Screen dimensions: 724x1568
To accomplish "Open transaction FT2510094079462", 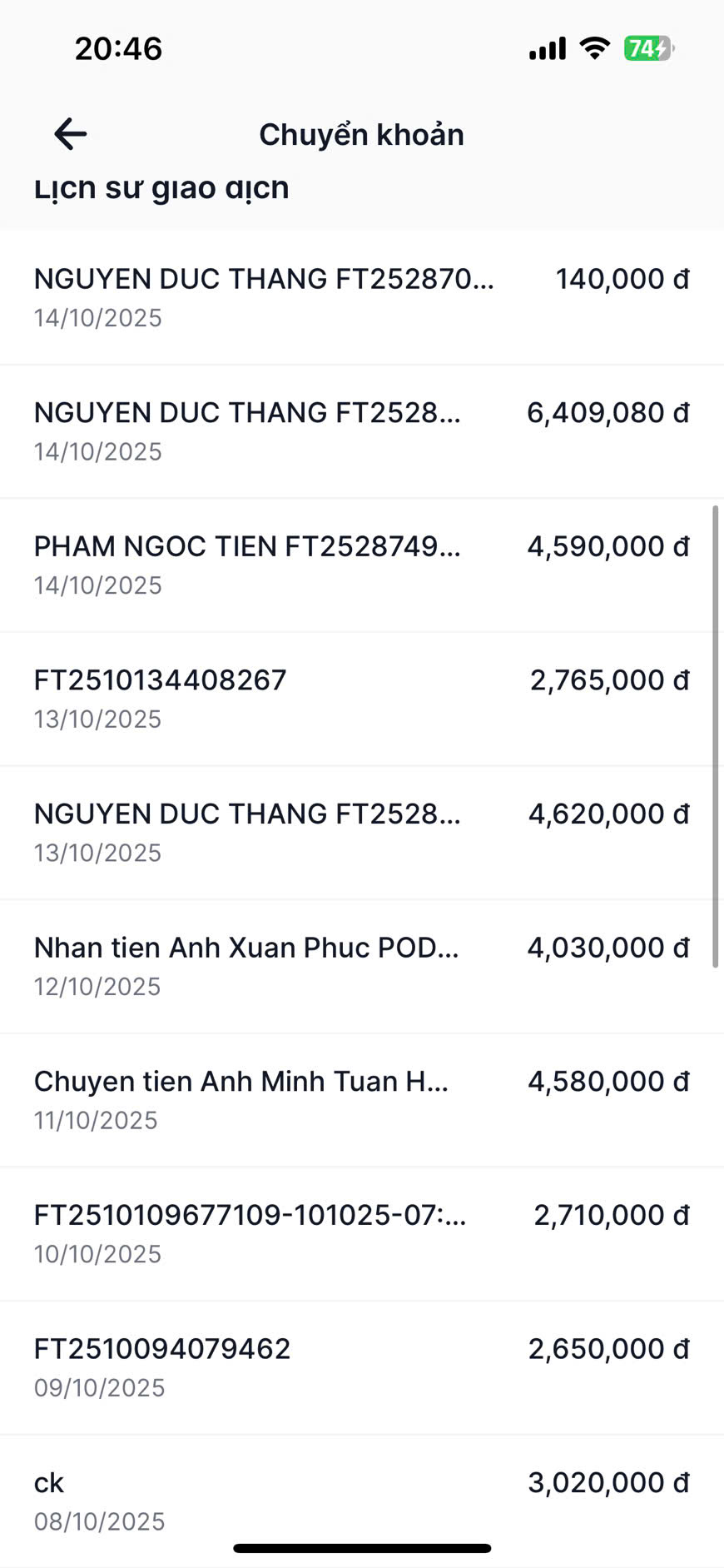I will (x=361, y=1366).
